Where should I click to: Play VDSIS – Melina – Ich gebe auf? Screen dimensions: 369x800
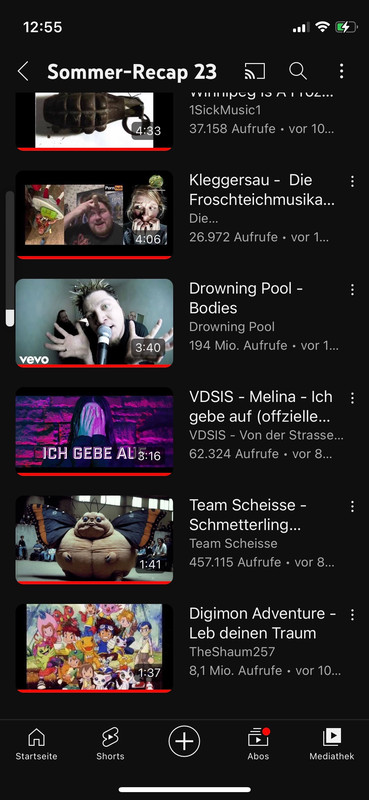[x=94, y=432]
